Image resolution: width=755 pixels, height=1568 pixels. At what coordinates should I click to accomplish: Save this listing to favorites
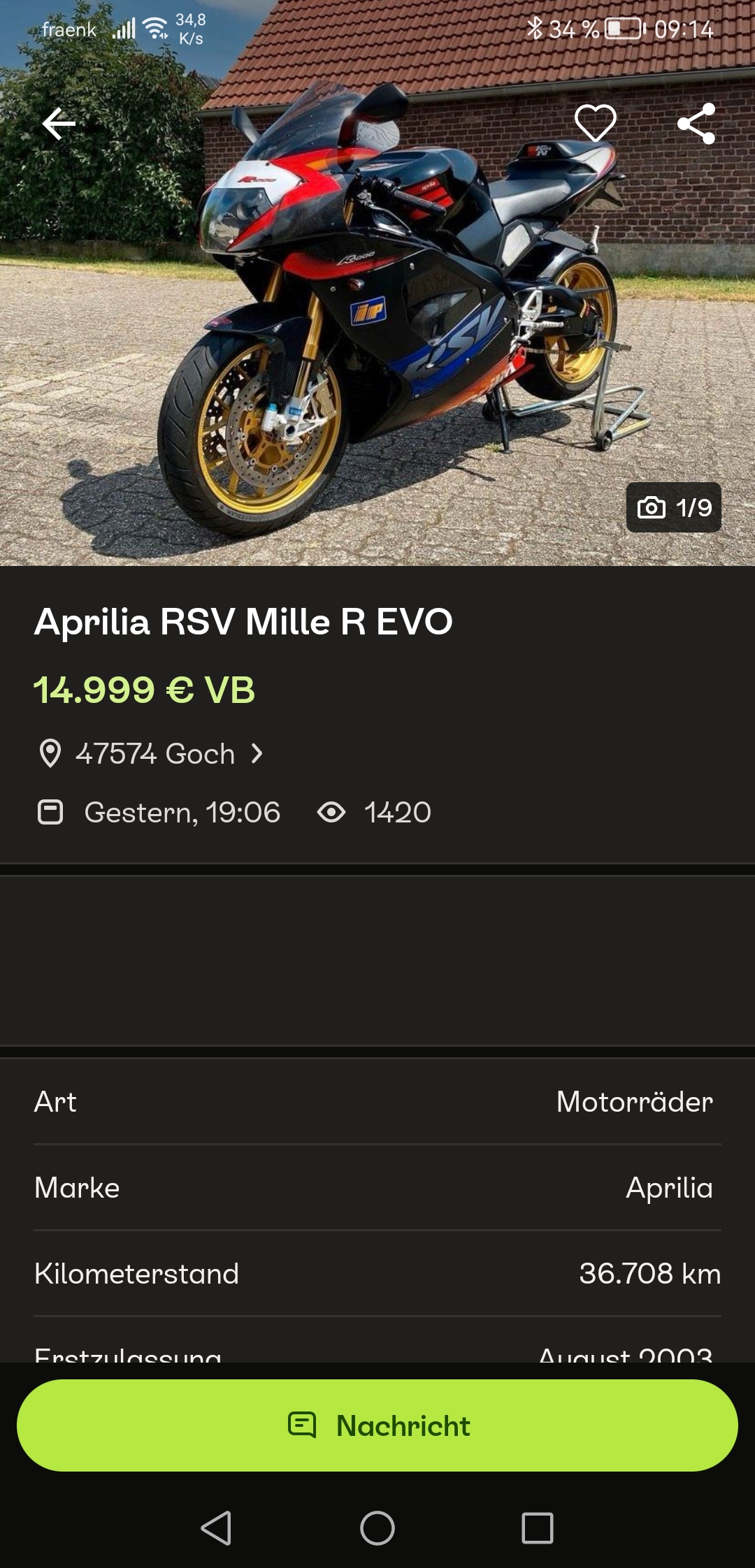tap(595, 124)
